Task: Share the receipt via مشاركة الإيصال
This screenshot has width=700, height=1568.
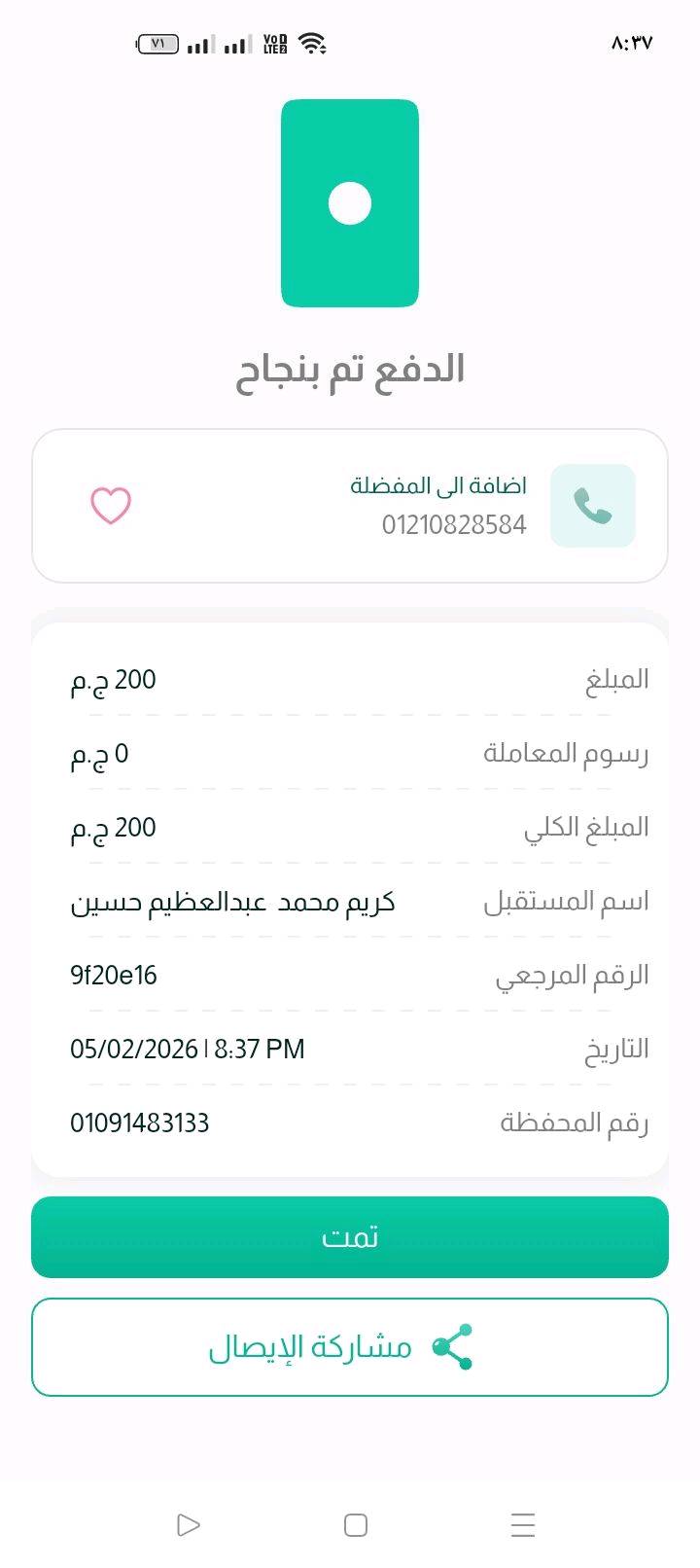Action: click(350, 1347)
